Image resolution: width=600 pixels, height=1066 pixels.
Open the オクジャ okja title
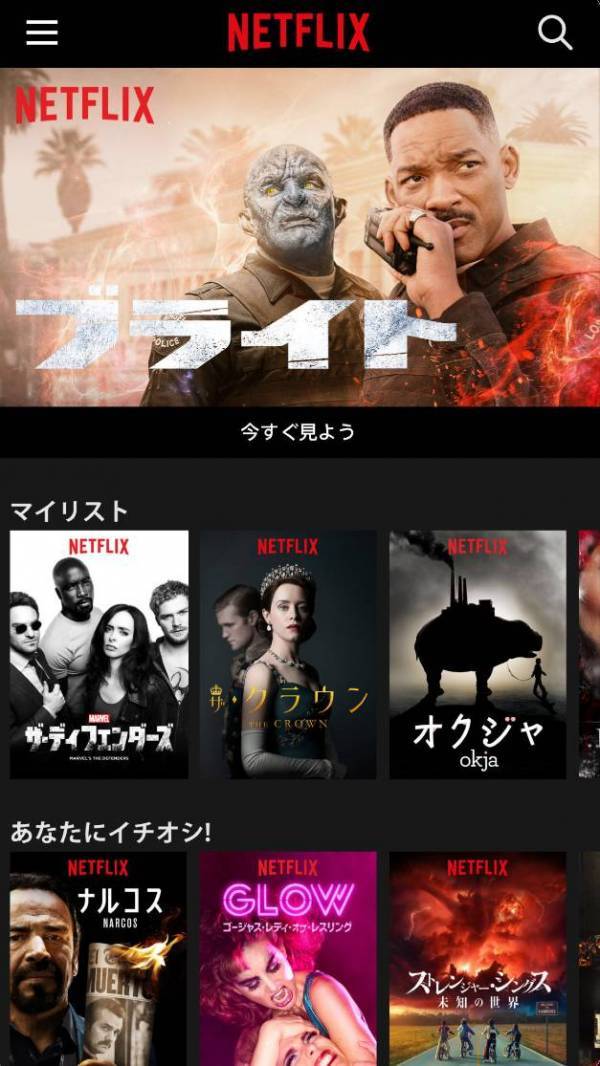477,654
